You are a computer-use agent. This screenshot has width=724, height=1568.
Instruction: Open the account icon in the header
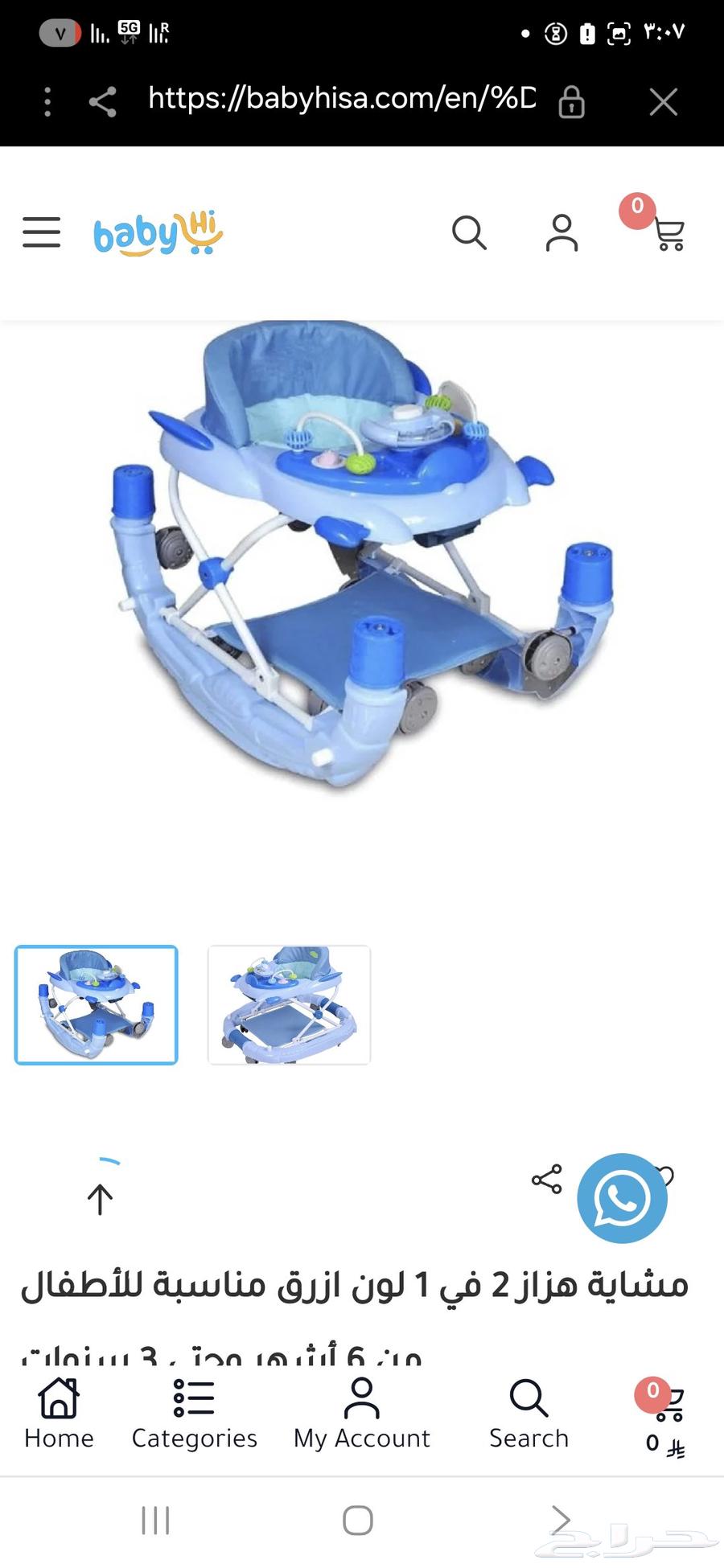562,233
